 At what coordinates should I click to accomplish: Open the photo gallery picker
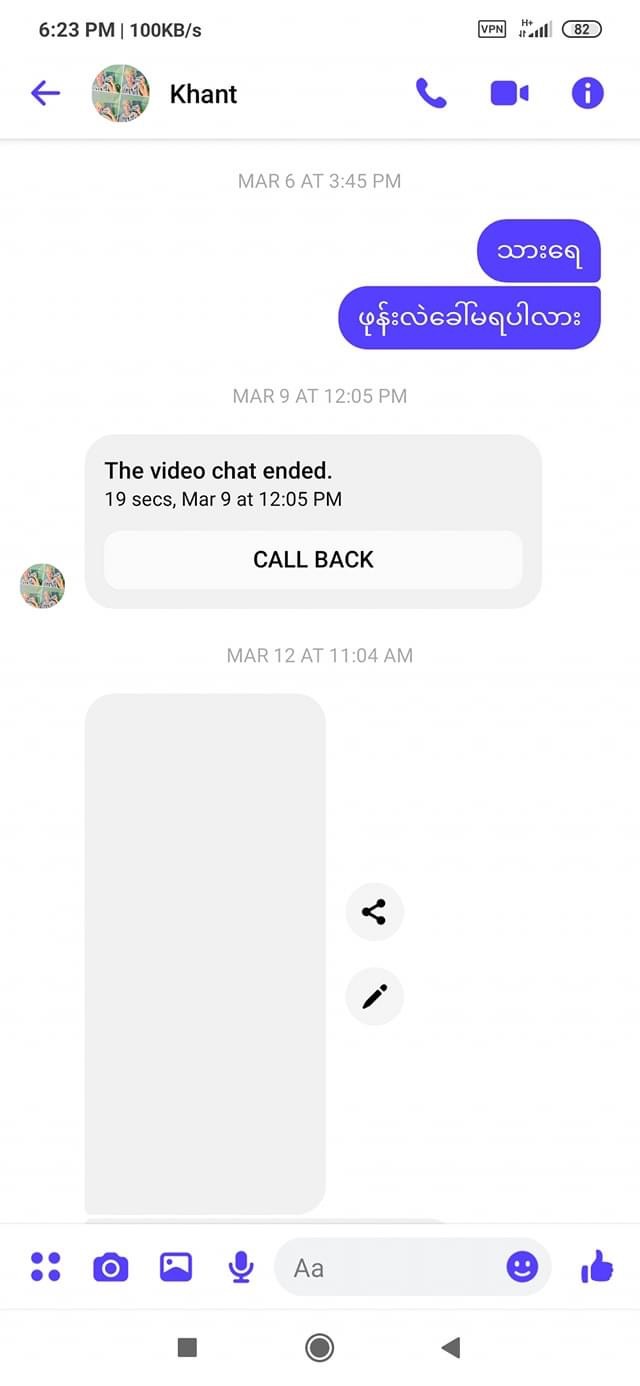pyautogui.click(x=176, y=1267)
